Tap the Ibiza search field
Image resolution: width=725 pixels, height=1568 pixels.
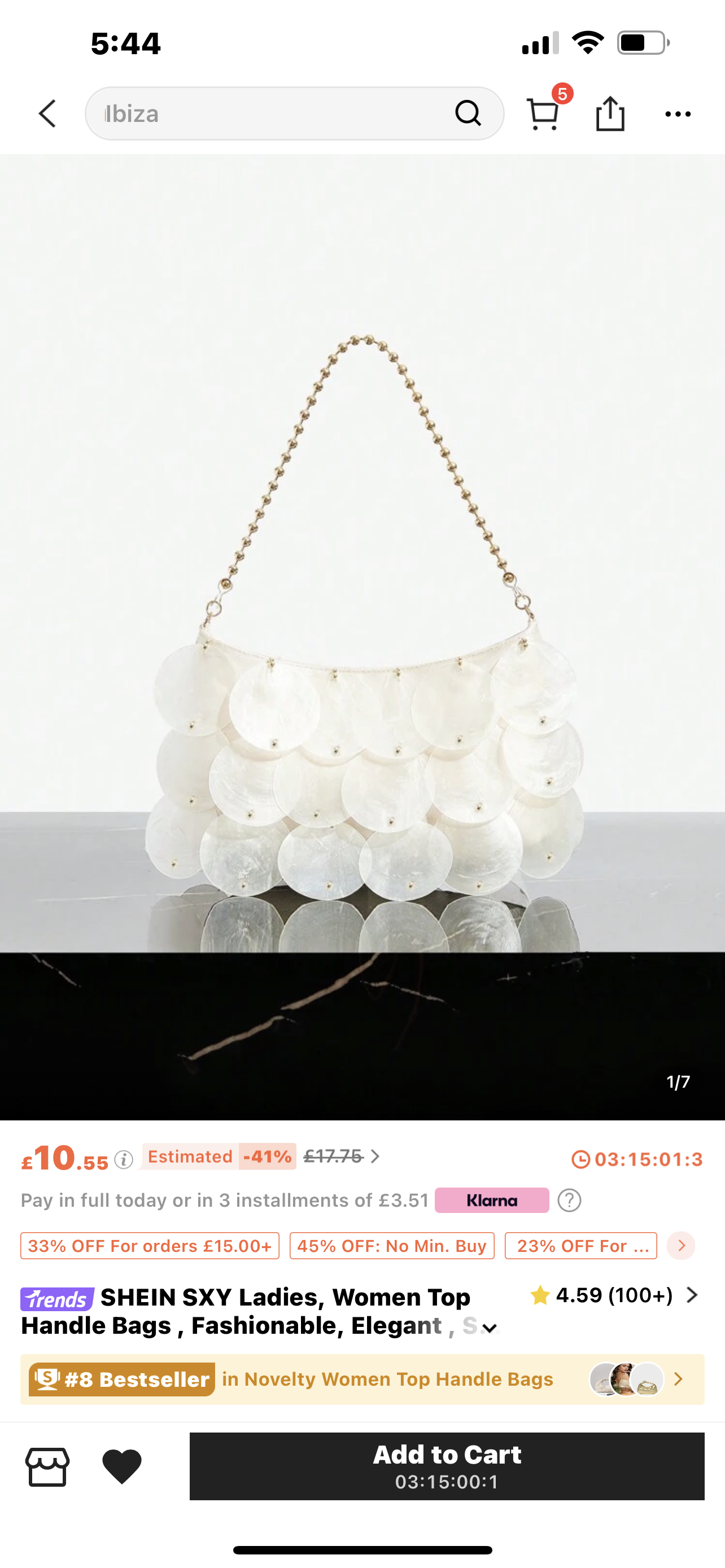(x=274, y=114)
